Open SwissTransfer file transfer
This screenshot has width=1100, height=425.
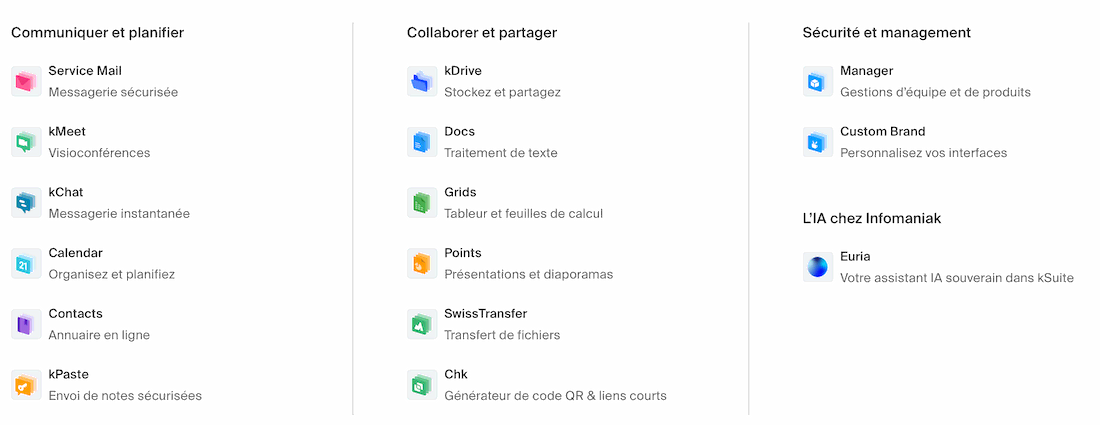tap(485, 314)
